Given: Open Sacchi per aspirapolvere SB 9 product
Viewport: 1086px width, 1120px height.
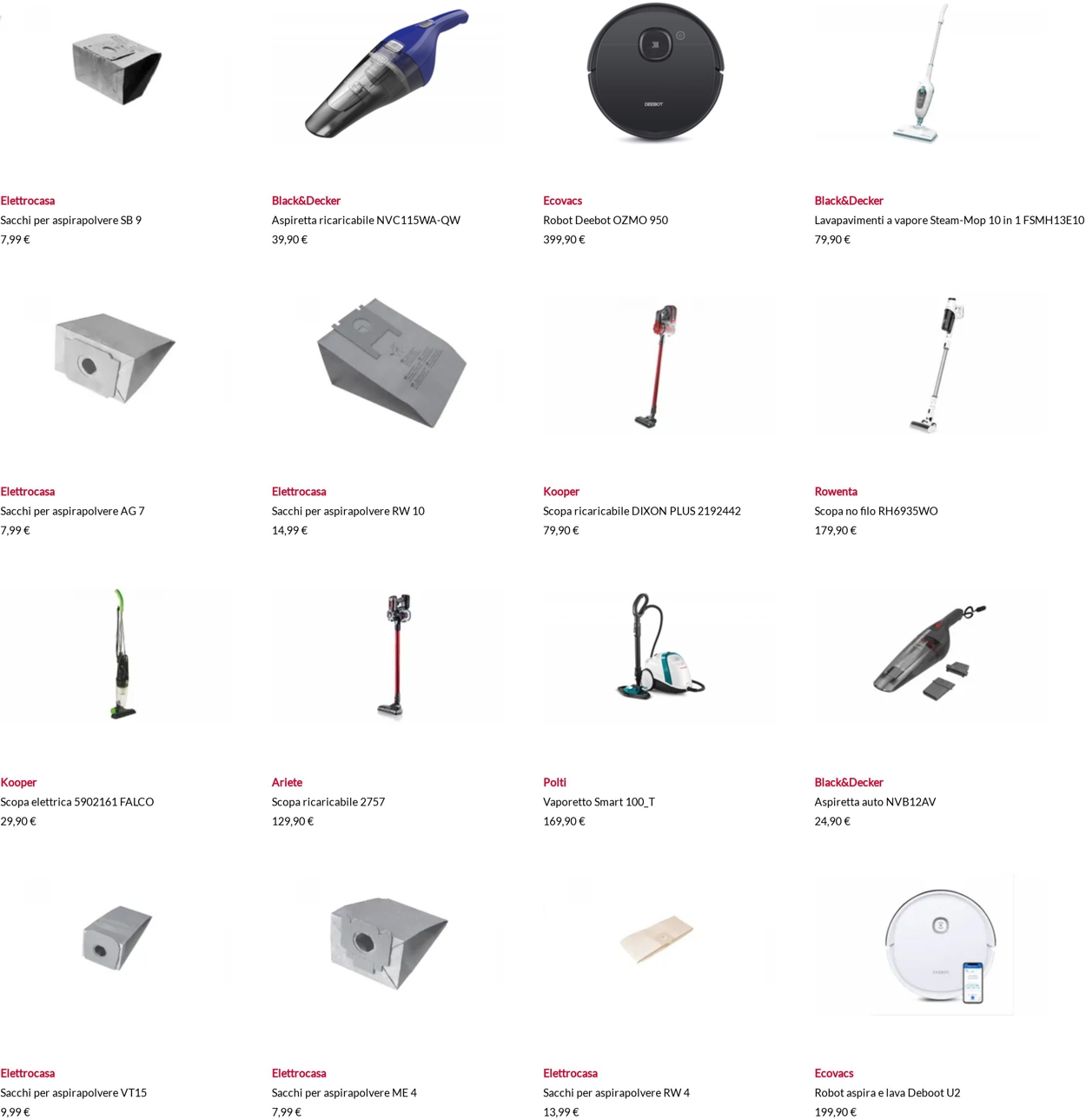Looking at the screenshot, I should tap(70, 221).
